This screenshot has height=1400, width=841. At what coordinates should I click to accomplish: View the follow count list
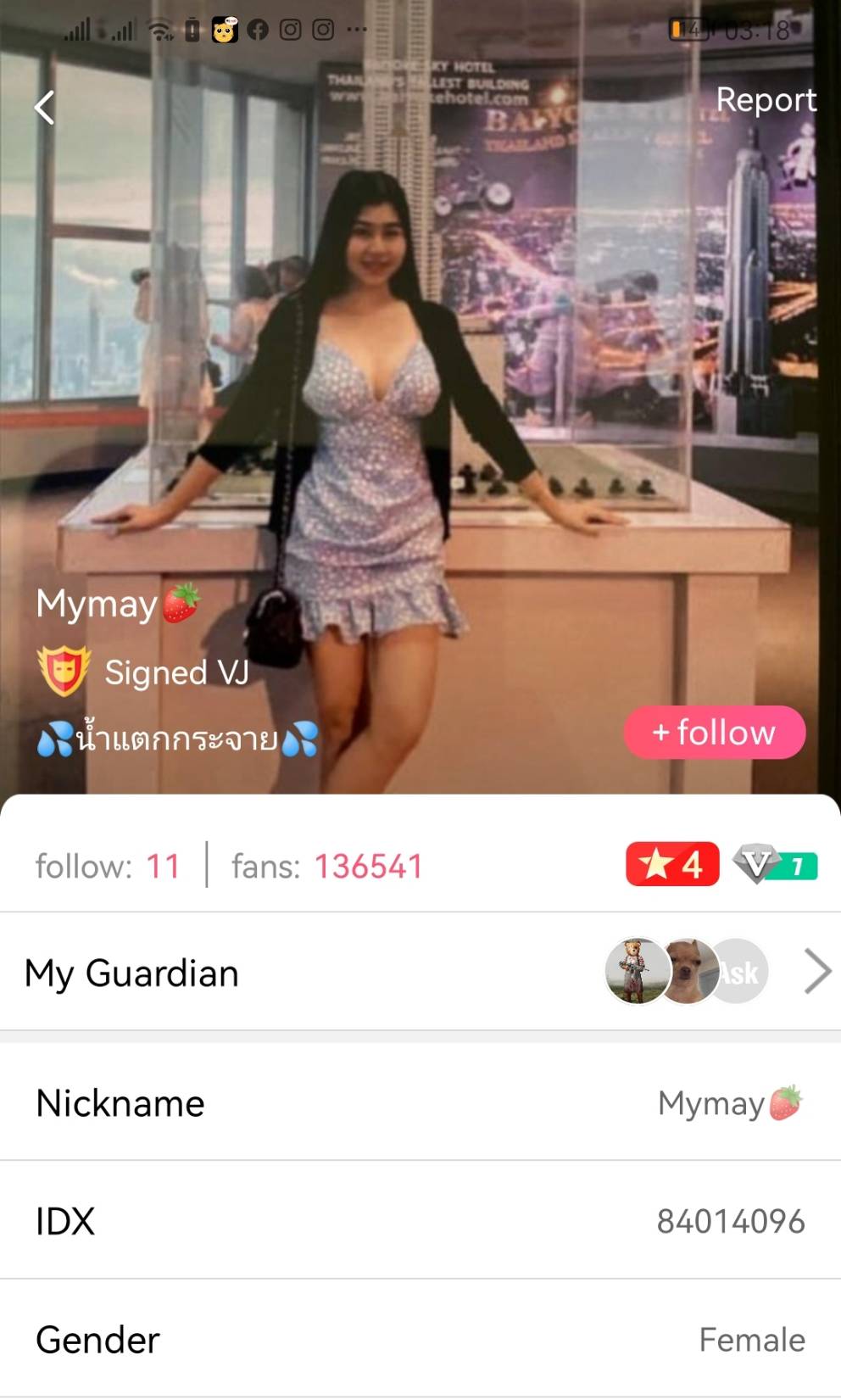[x=108, y=866]
